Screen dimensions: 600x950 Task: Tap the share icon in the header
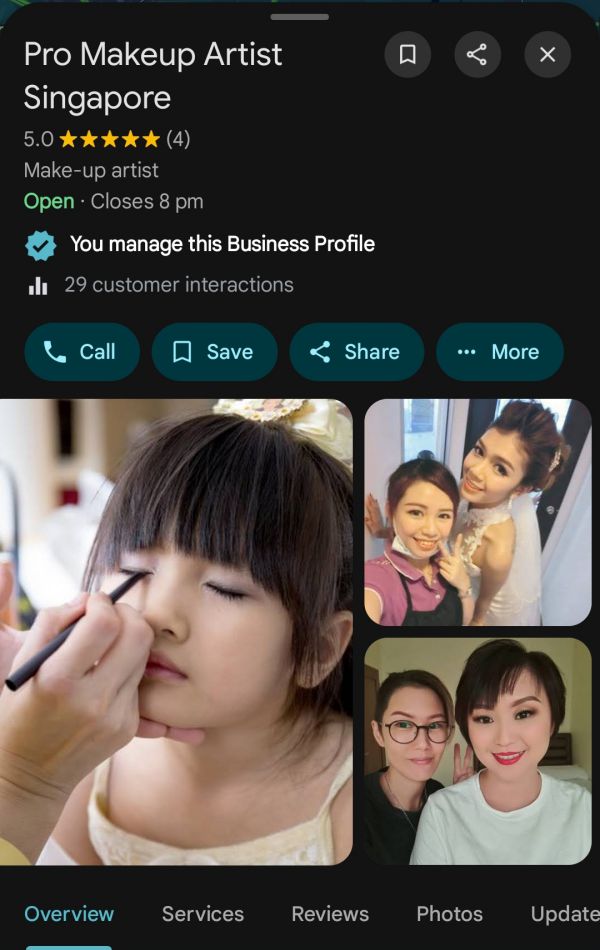[477, 55]
